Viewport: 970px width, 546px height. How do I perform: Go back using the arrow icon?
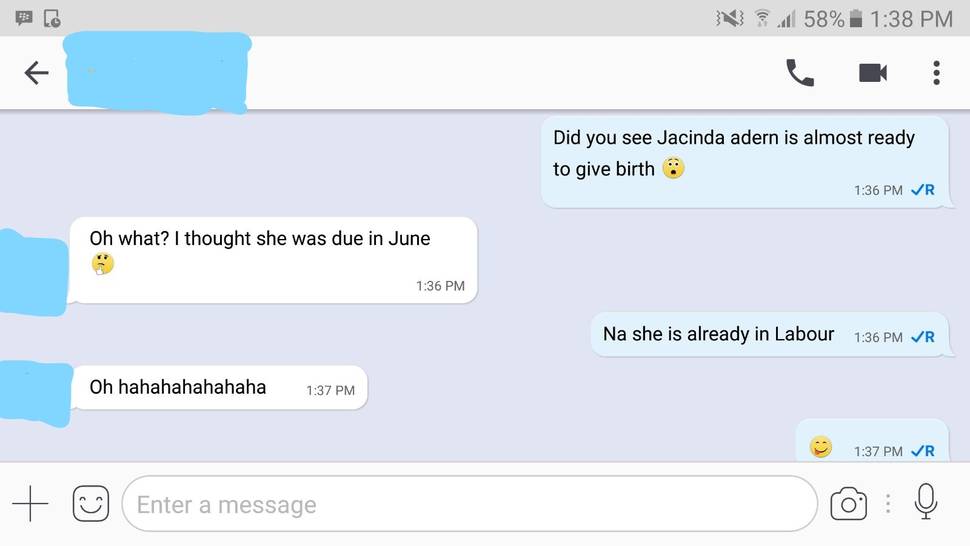coord(37,73)
